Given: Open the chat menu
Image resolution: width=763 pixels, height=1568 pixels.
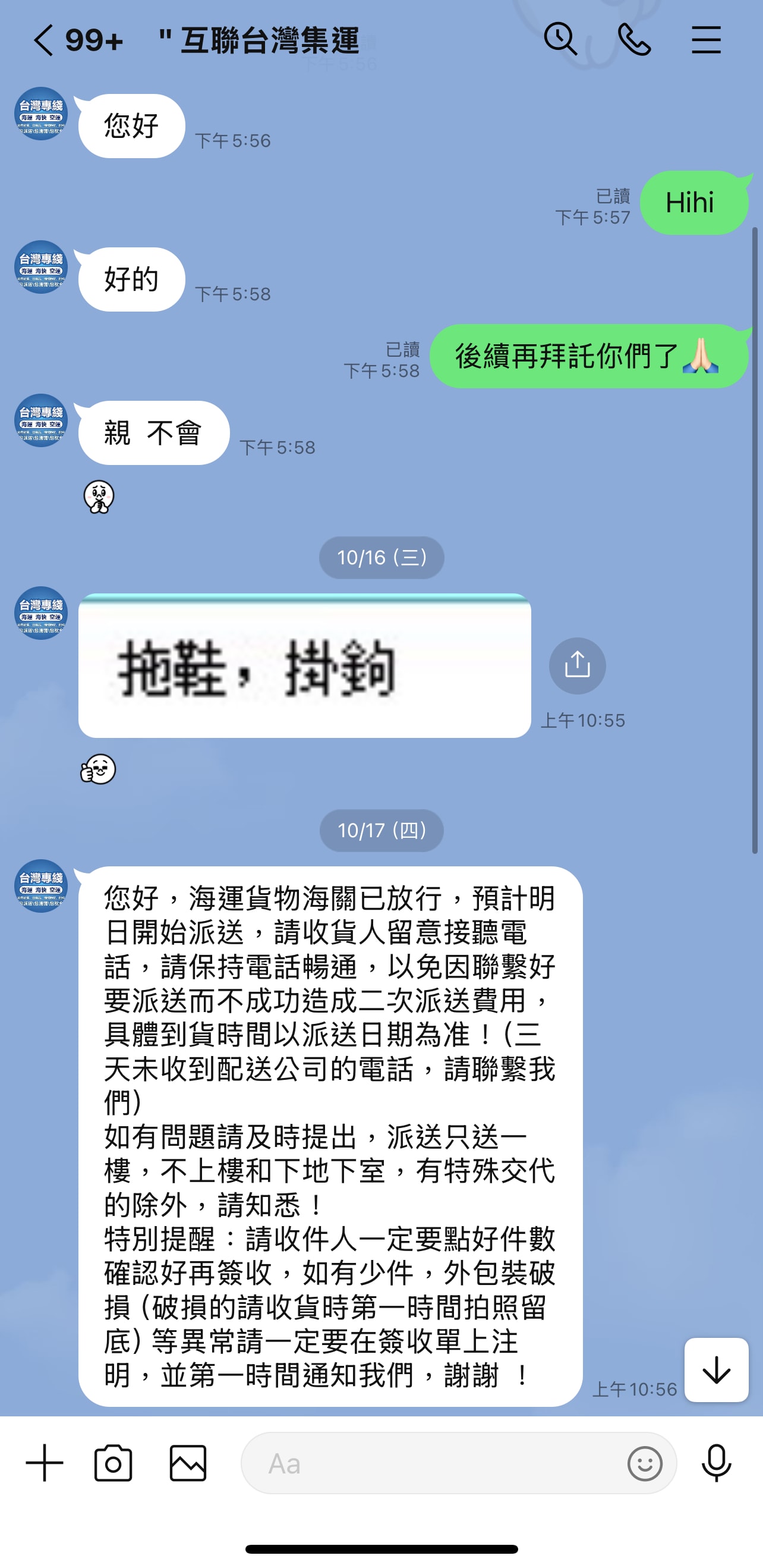Looking at the screenshot, I should 706,40.
